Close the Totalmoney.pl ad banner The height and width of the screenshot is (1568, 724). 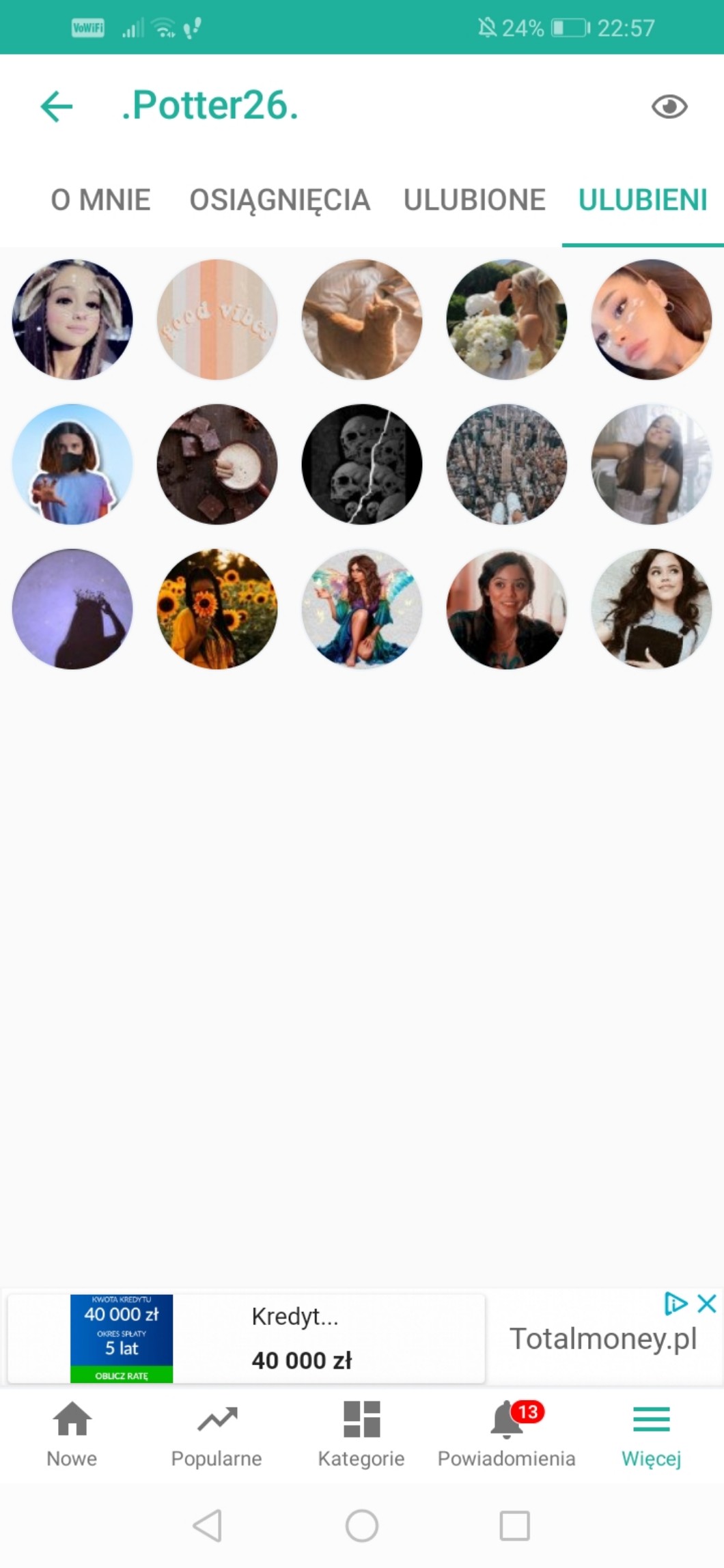click(x=707, y=1304)
